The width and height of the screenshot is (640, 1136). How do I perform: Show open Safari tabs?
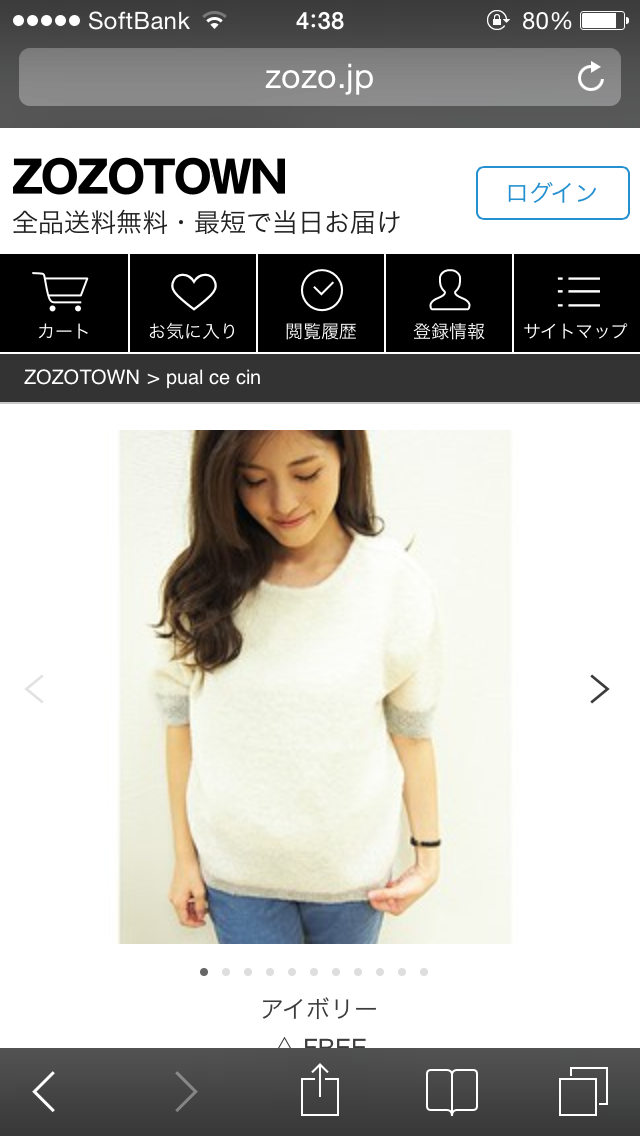[x=583, y=1091]
